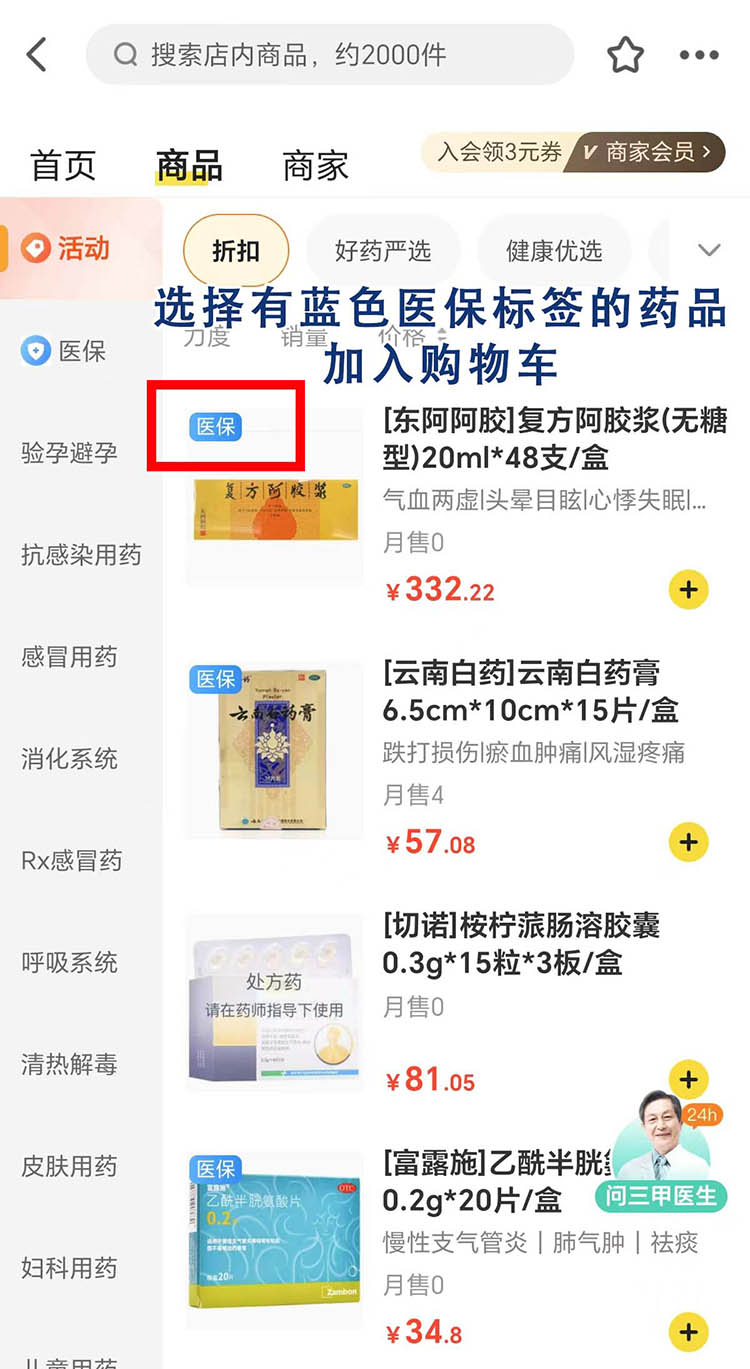Click 入会领3元券 to claim coupon
Image resolution: width=750 pixels, height=1369 pixels.
497,153
